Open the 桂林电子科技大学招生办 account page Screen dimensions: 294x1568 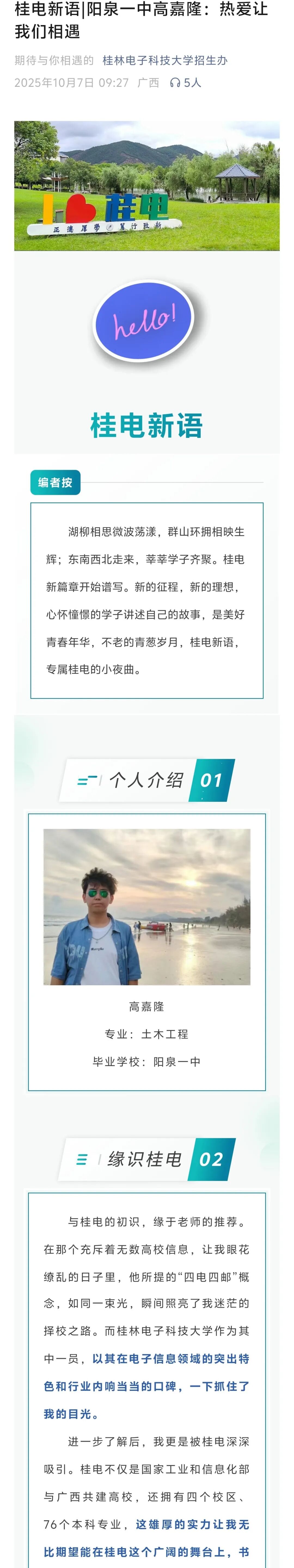tap(165, 60)
